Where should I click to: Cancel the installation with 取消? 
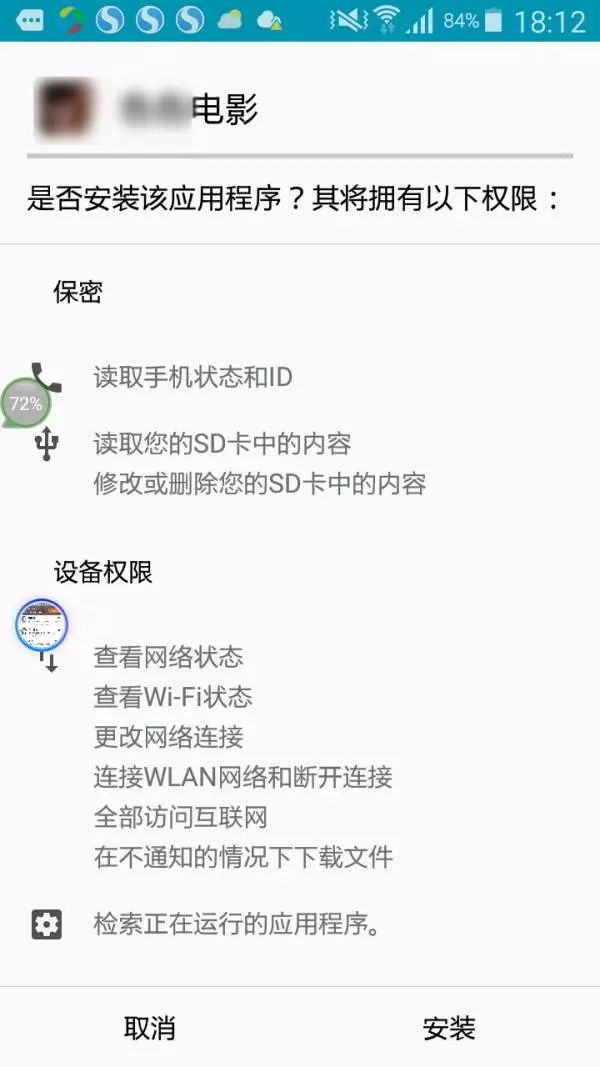click(150, 1027)
